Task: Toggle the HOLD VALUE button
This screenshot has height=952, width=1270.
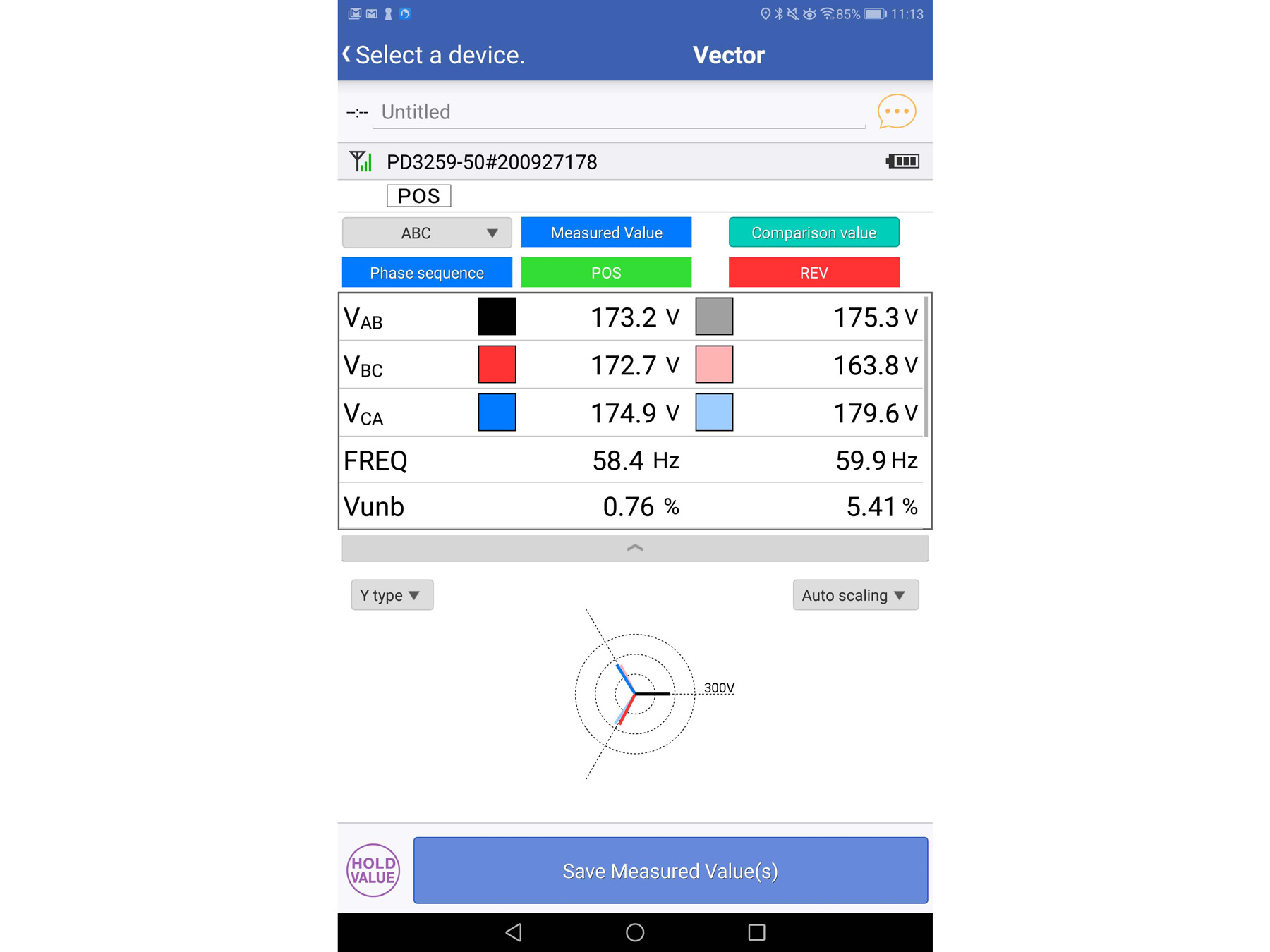Action: coord(373,870)
